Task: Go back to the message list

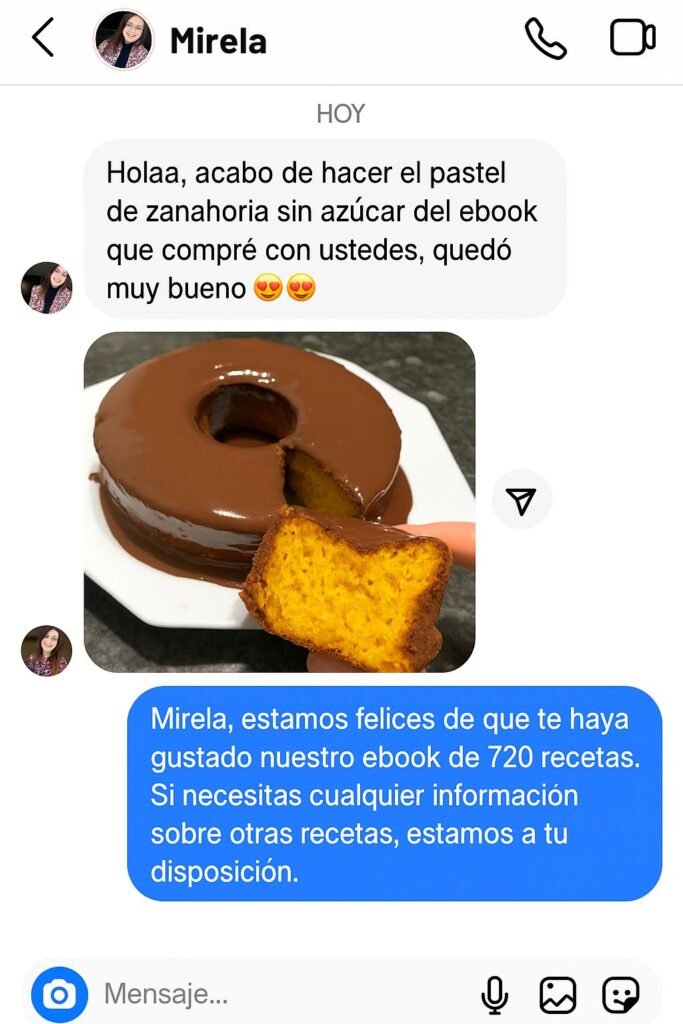Action: click(x=42, y=40)
